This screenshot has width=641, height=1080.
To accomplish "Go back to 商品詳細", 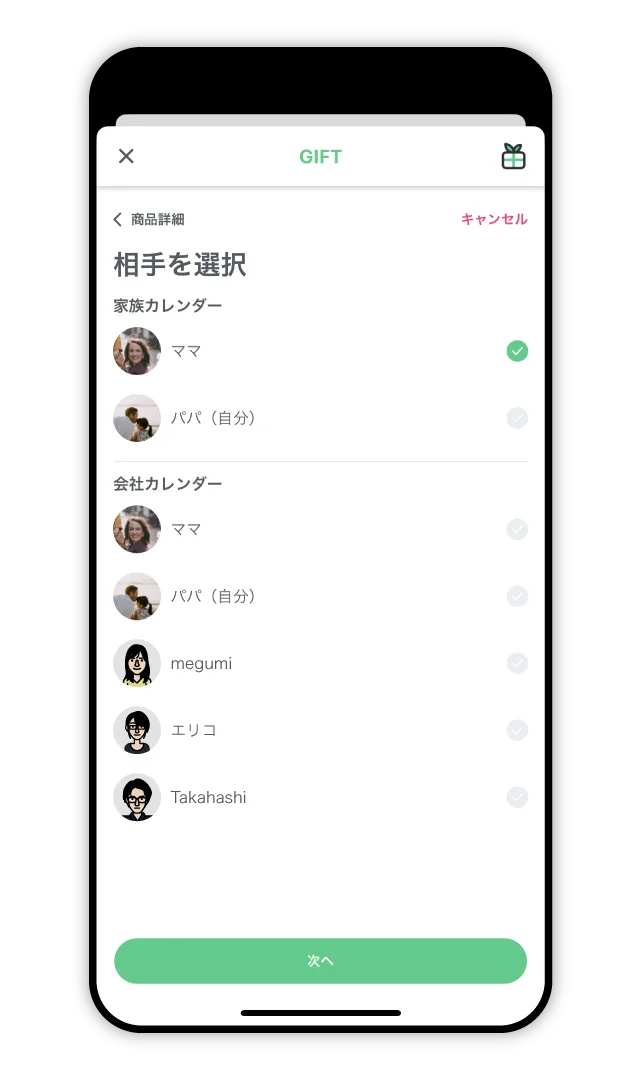I will [x=149, y=219].
